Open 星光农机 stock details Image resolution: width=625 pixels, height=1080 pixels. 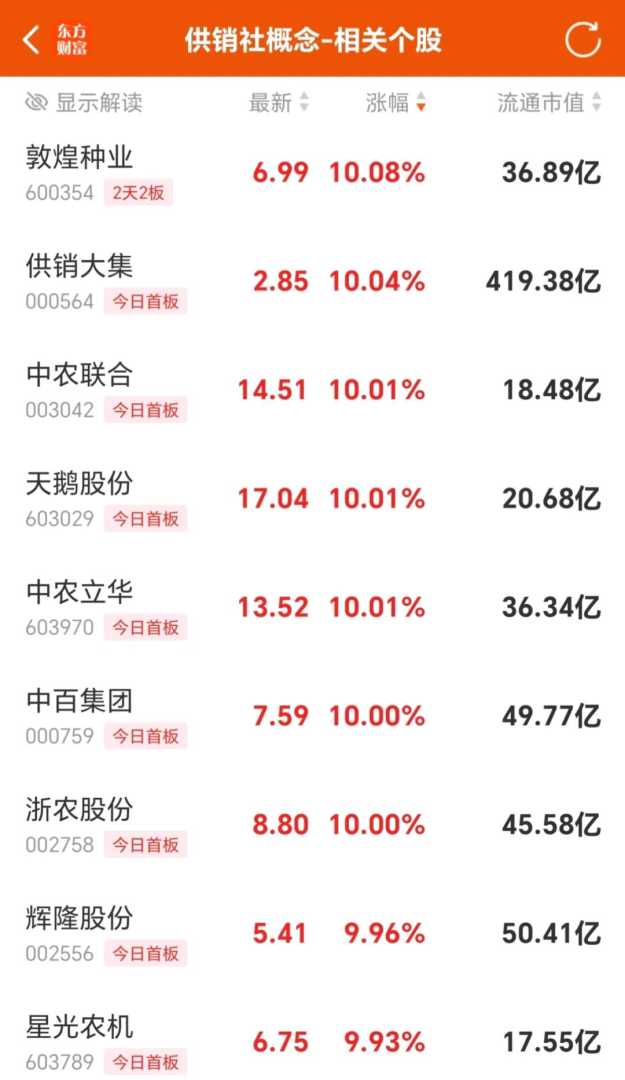click(x=80, y=1028)
